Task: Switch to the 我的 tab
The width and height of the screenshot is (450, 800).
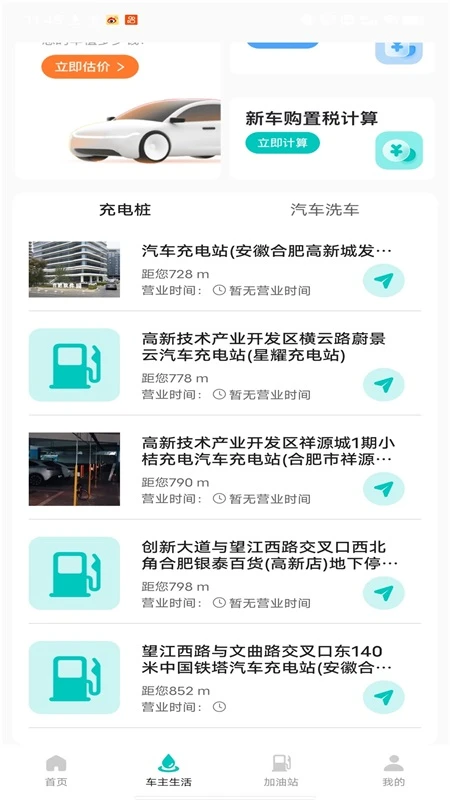Action: coord(393,770)
